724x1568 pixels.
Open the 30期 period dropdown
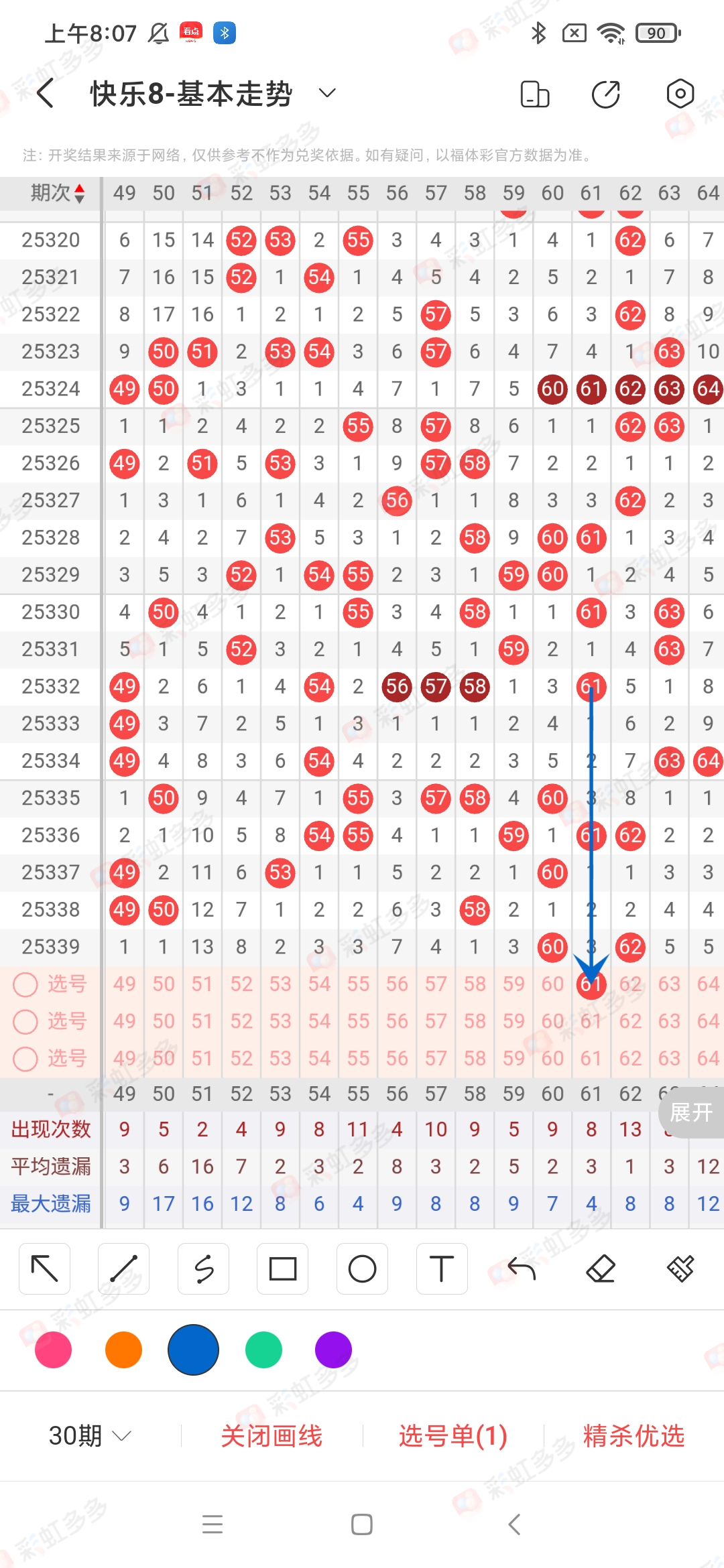point(90,1436)
